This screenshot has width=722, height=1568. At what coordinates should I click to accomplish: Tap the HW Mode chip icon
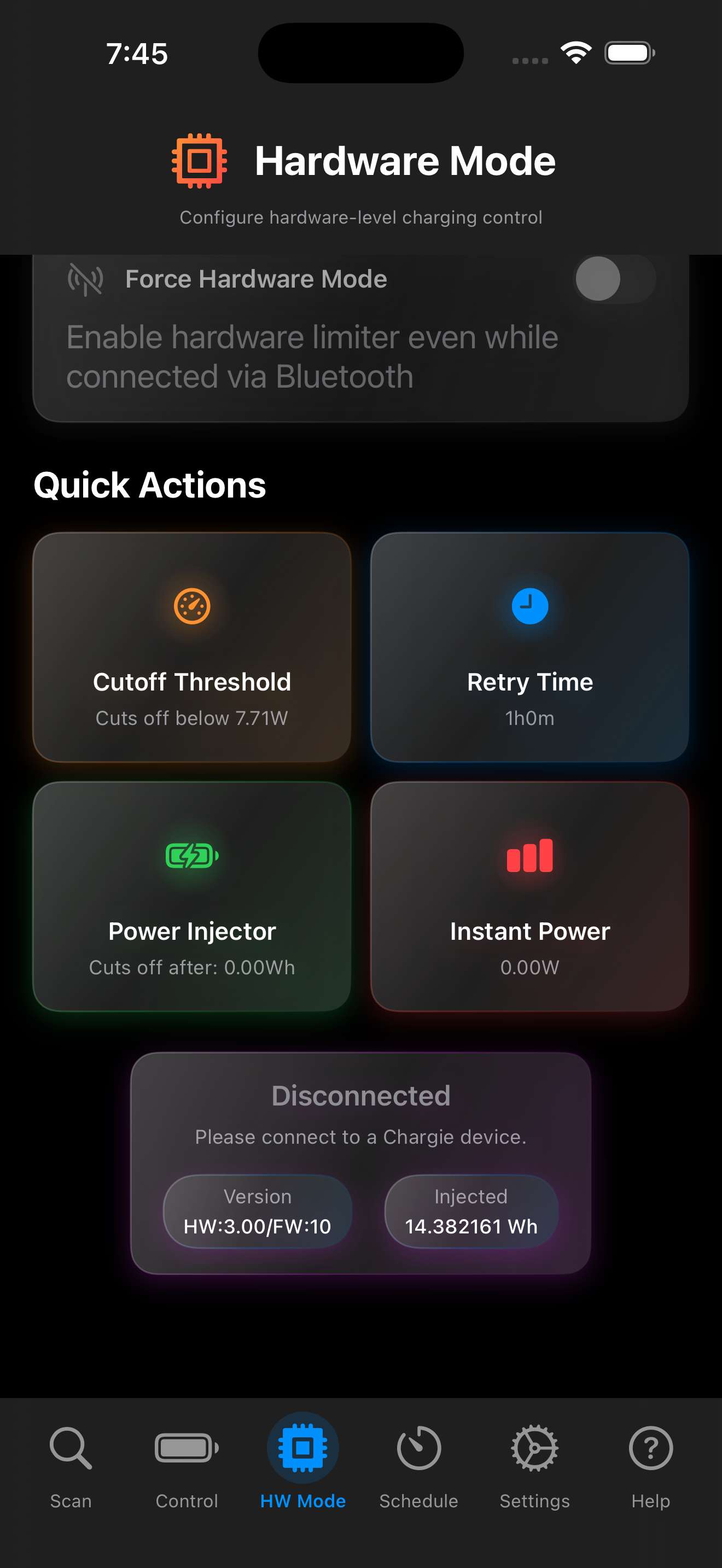click(x=302, y=1449)
